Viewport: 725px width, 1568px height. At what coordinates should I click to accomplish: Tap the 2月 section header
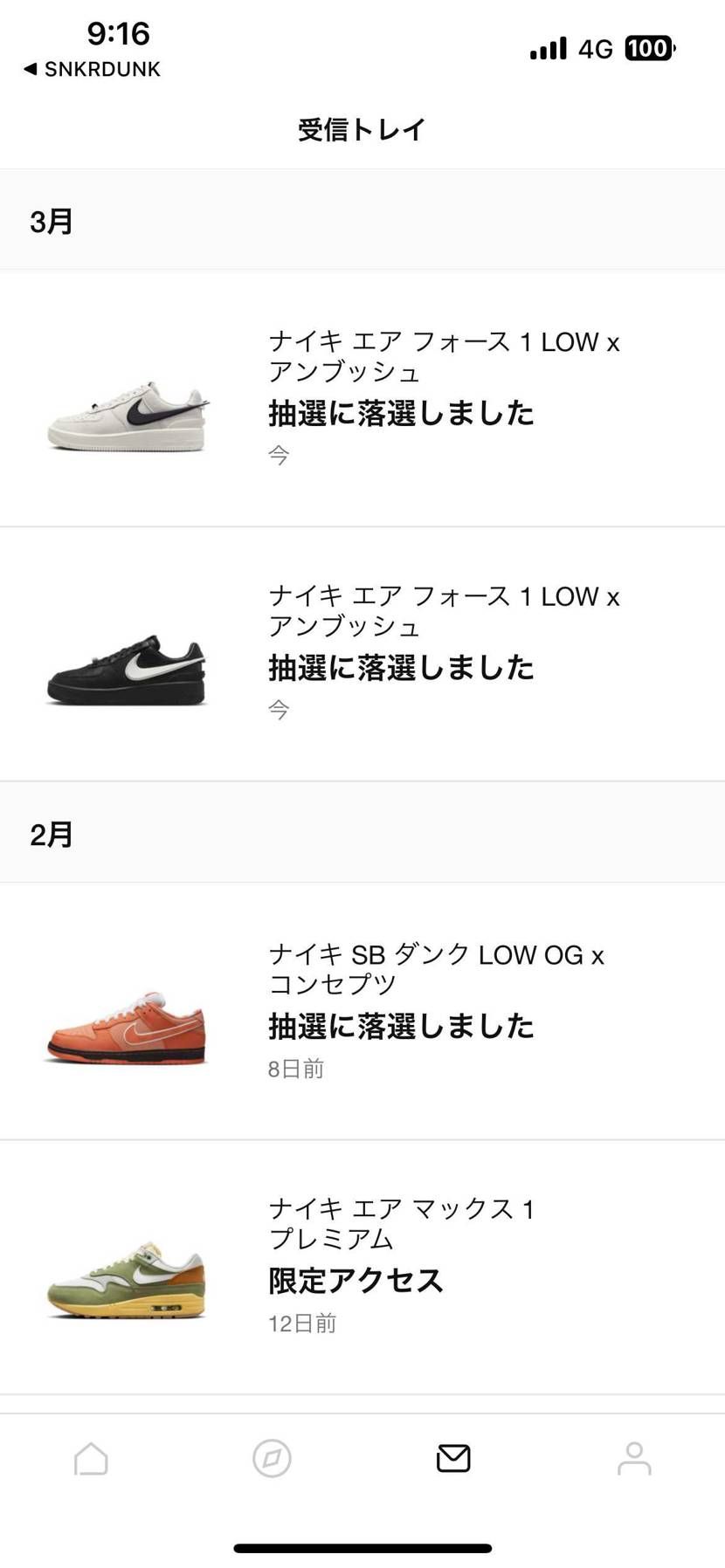click(52, 834)
